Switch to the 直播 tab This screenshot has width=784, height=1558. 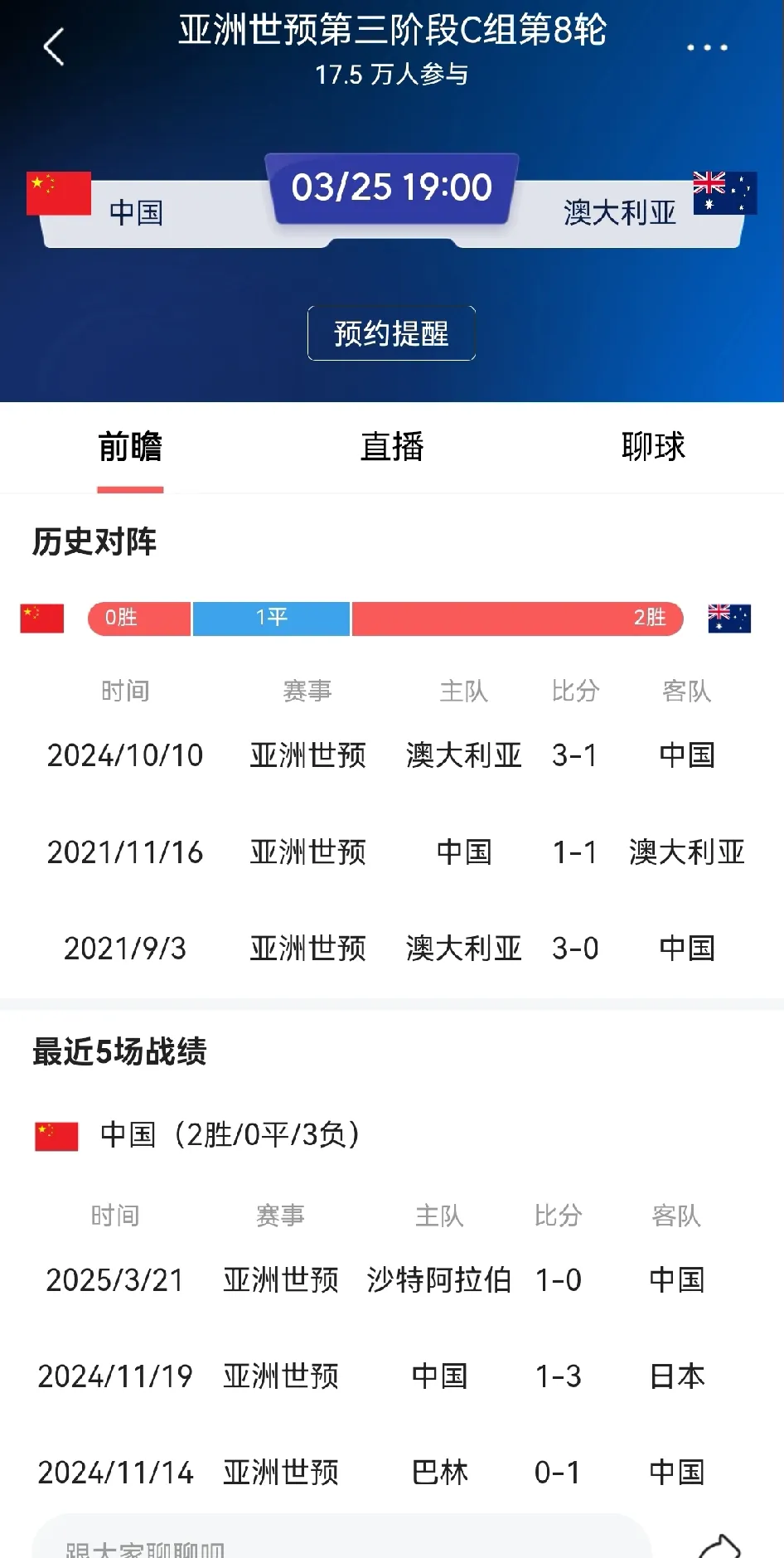(392, 447)
